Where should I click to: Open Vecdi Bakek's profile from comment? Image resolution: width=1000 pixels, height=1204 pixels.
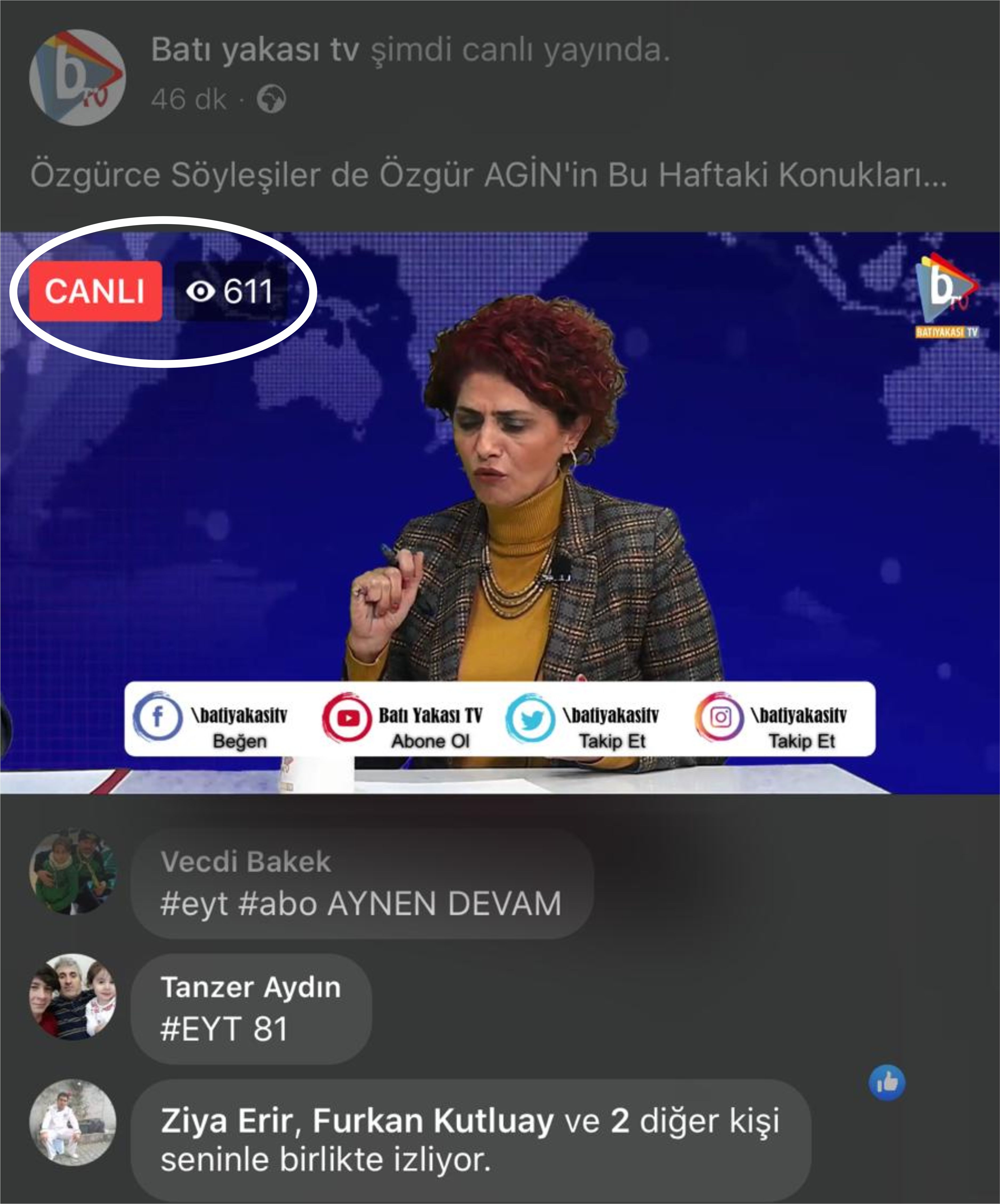(x=246, y=862)
